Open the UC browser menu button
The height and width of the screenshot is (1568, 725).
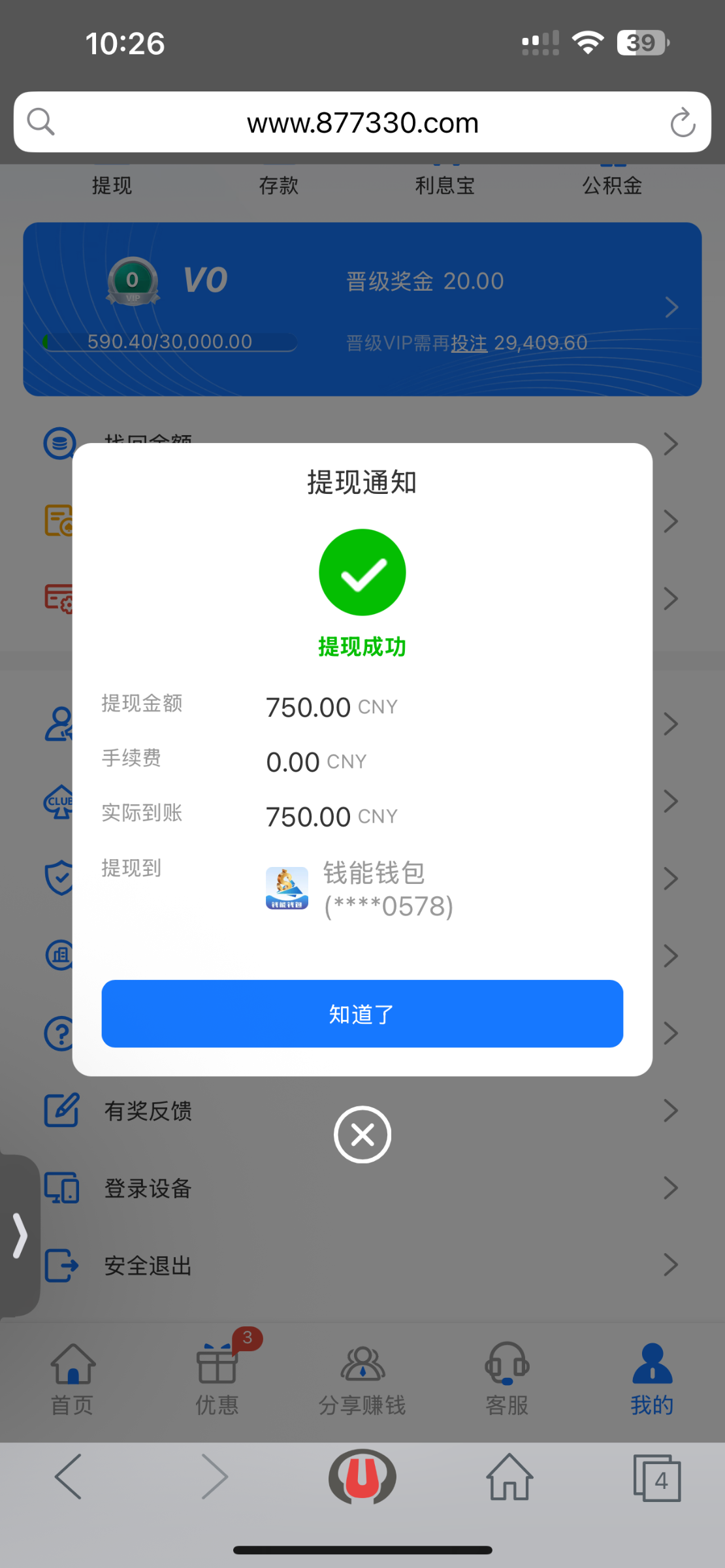(362, 1477)
